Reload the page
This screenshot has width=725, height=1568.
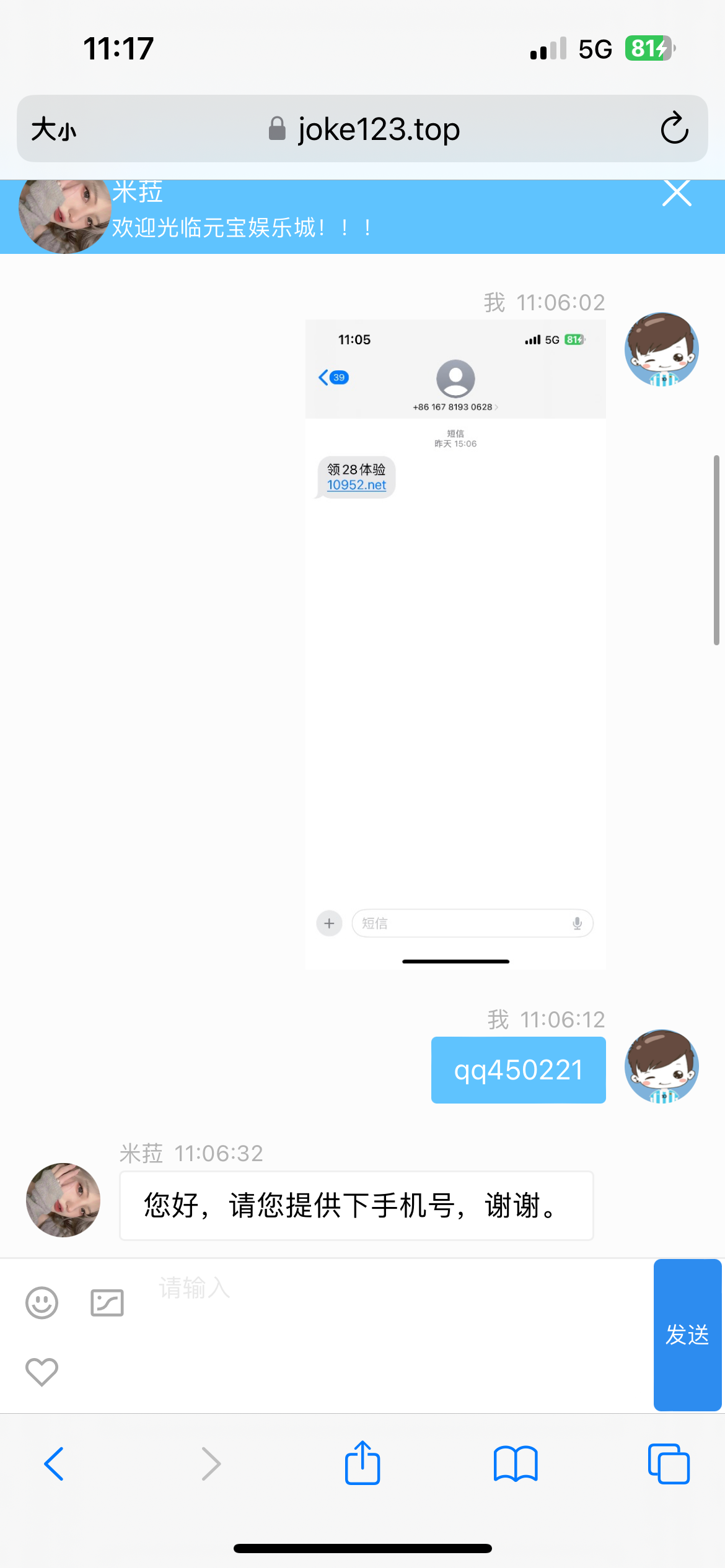pyautogui.click(x=674, y=129)
